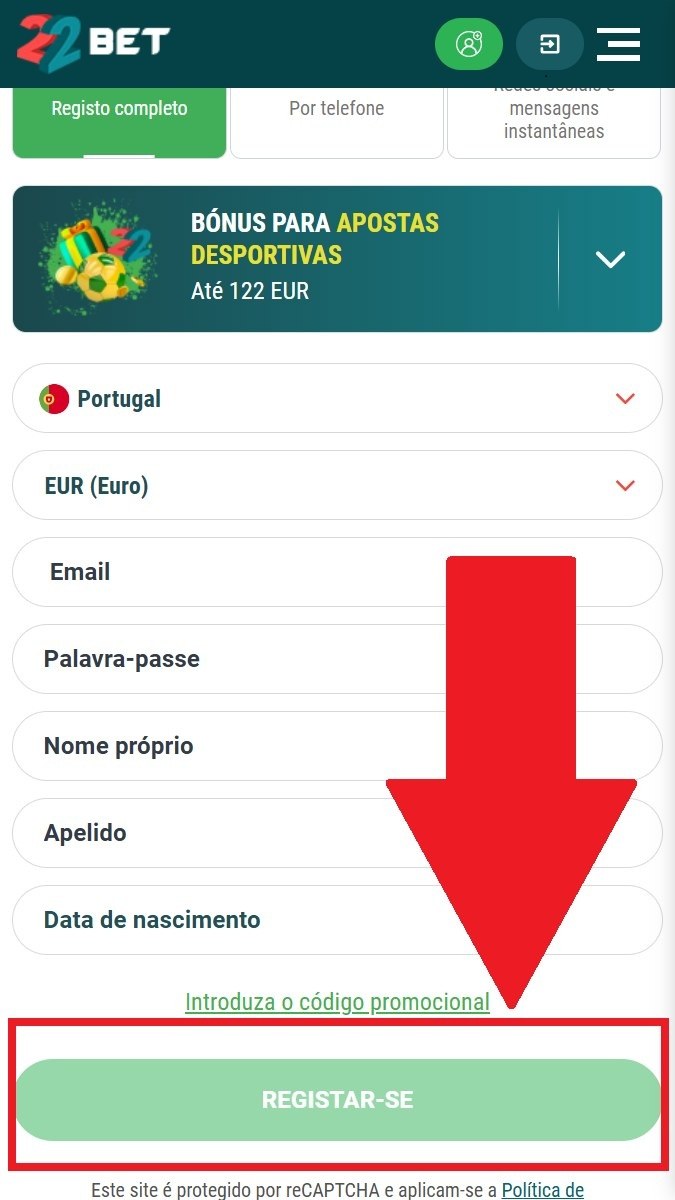Tap Introduza o código promocional link

(x=337, y=1002)
